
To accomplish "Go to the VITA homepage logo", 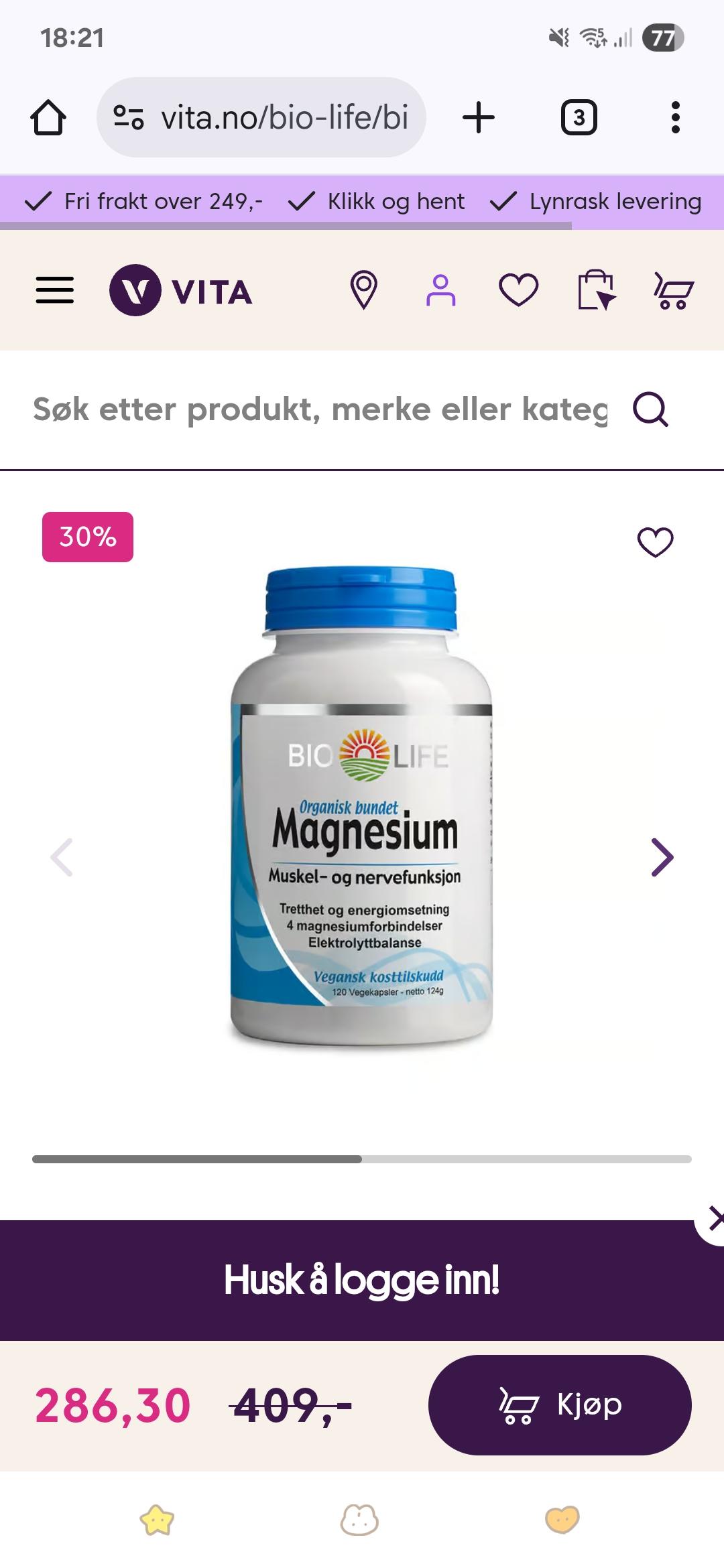I will 181,290.
